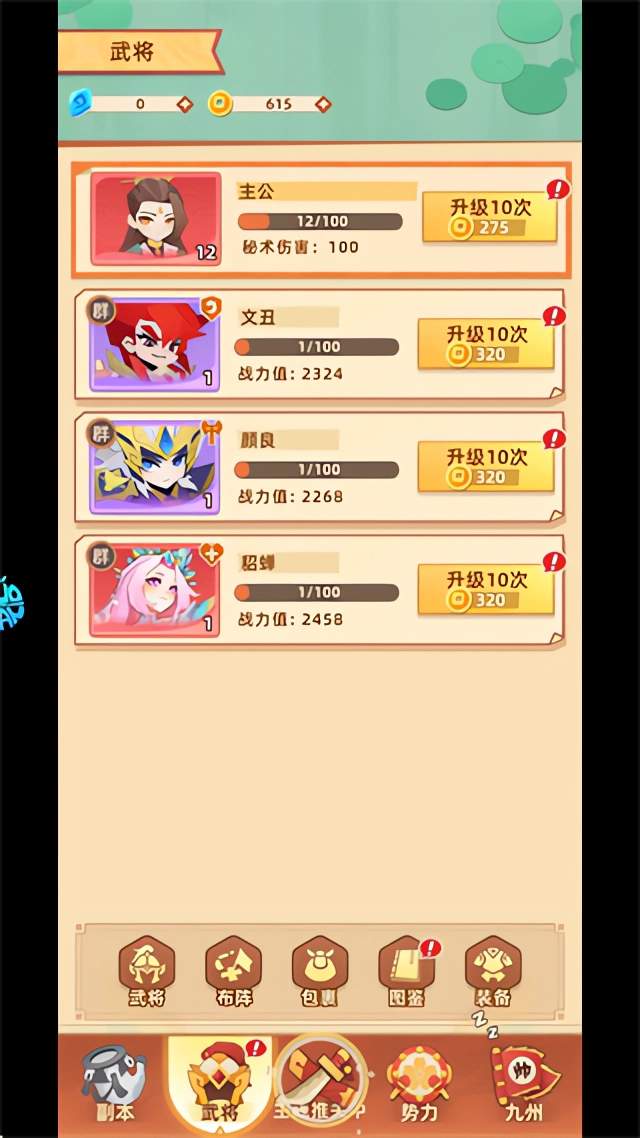View 颜良 hero details

click(x=154, y=467)
